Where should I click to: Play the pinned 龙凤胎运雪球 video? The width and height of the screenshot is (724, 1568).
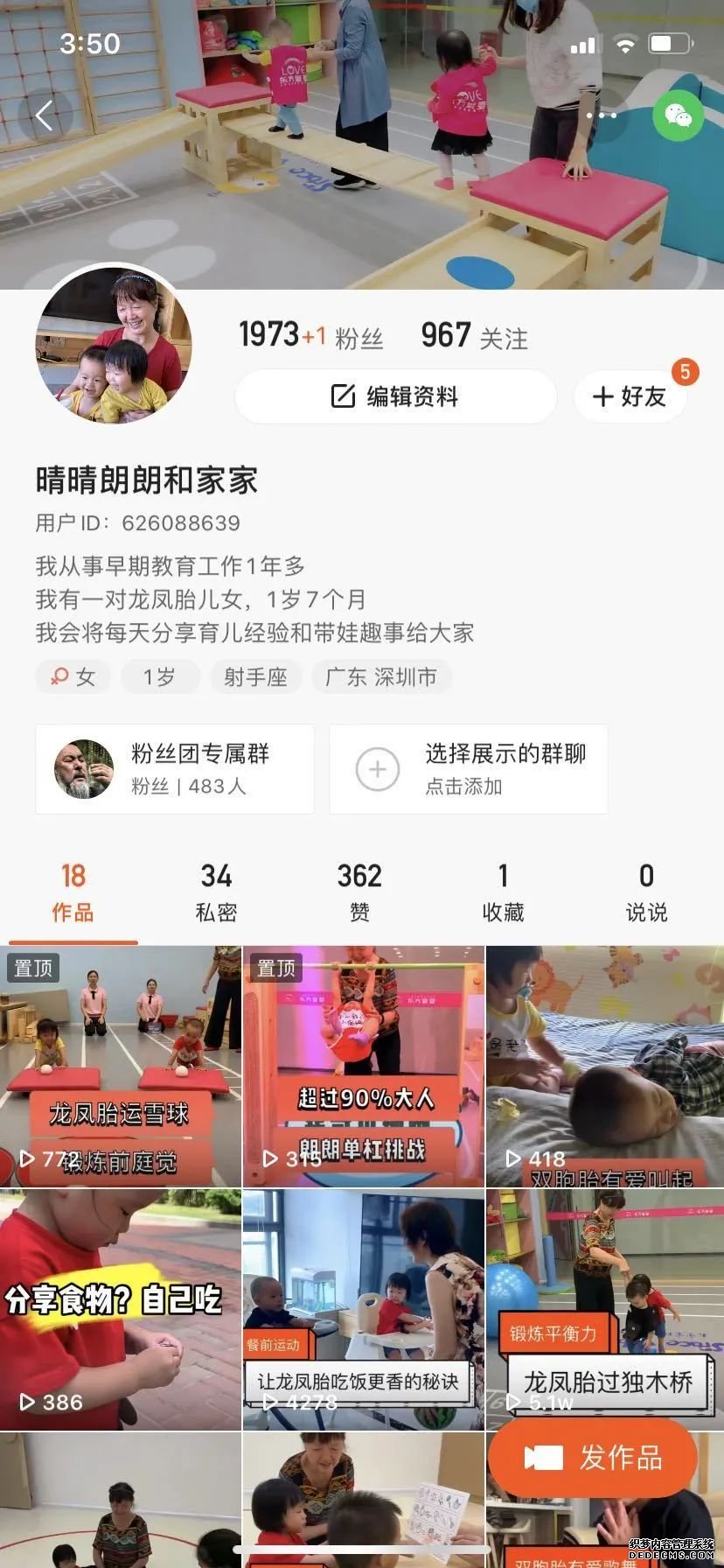[x=120, y=1066]
